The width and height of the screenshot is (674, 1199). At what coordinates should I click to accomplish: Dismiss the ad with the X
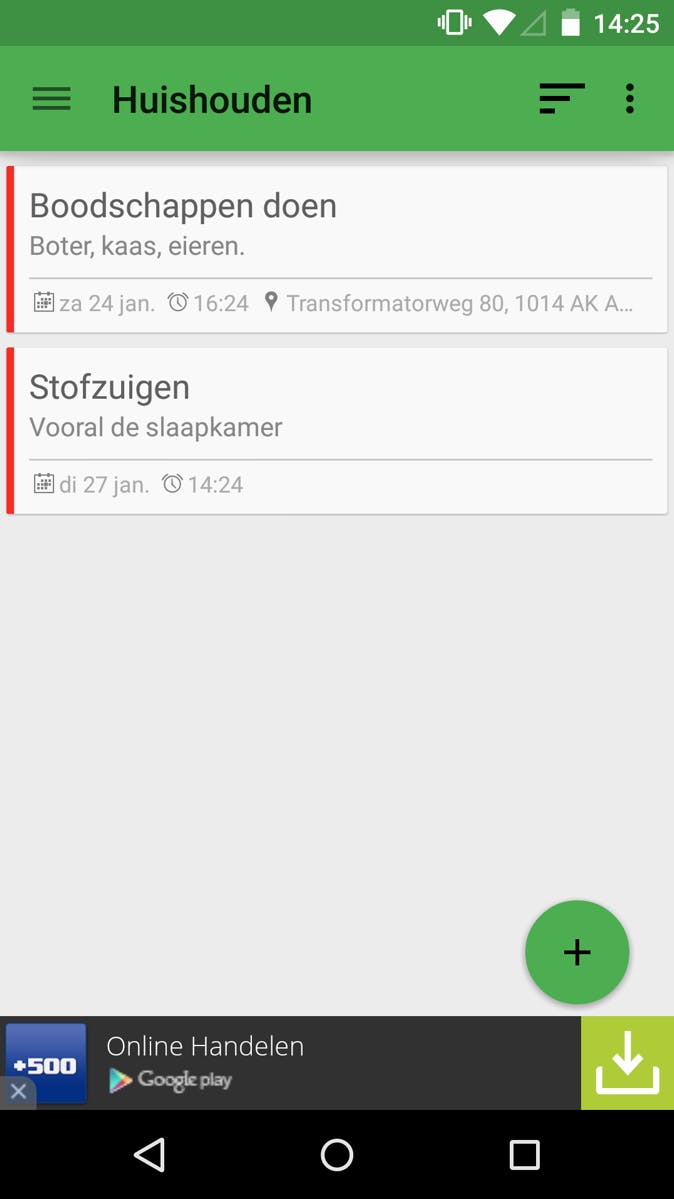(x=18, y=1092)
